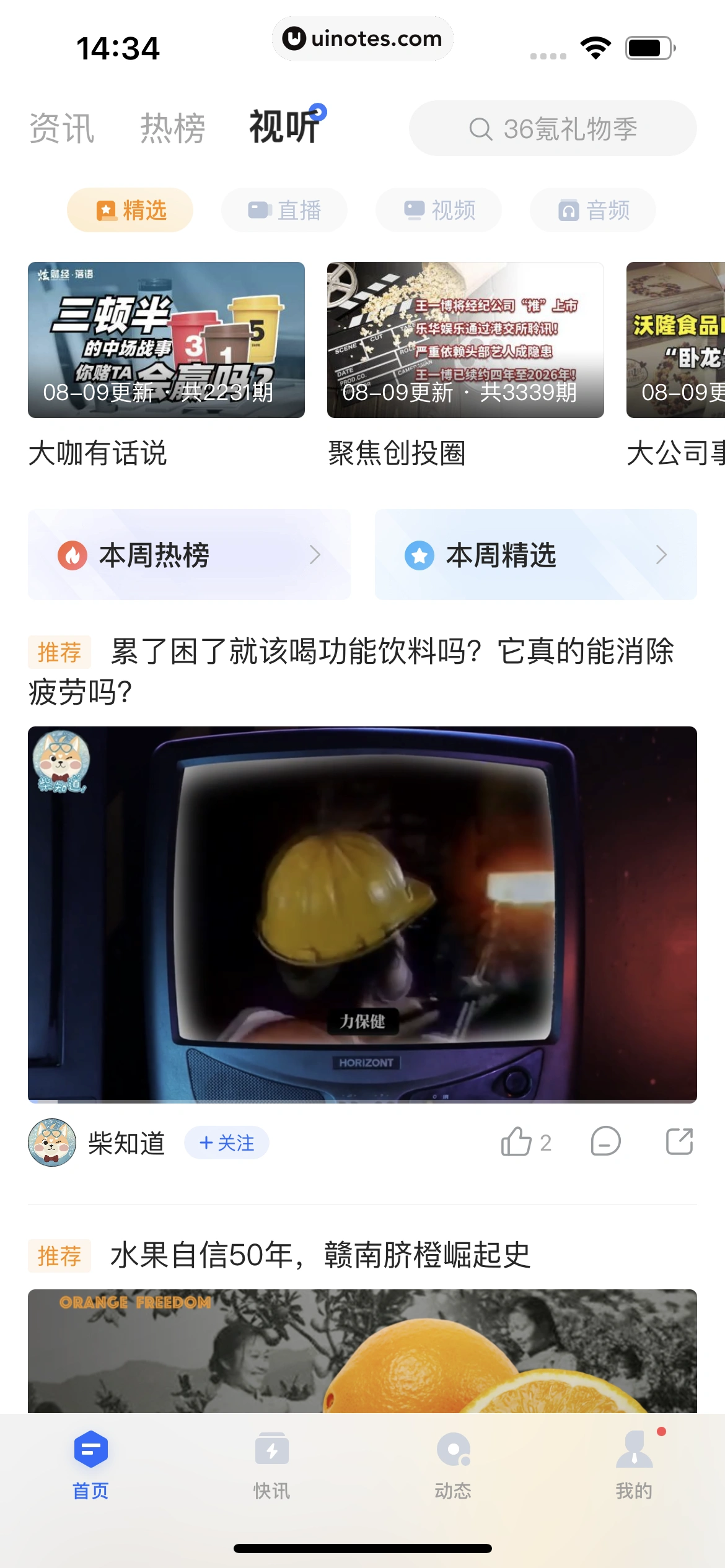725x1568 pixels.
Task: Open the 视频 video icon filter
Action: click(x=438, y=209)
